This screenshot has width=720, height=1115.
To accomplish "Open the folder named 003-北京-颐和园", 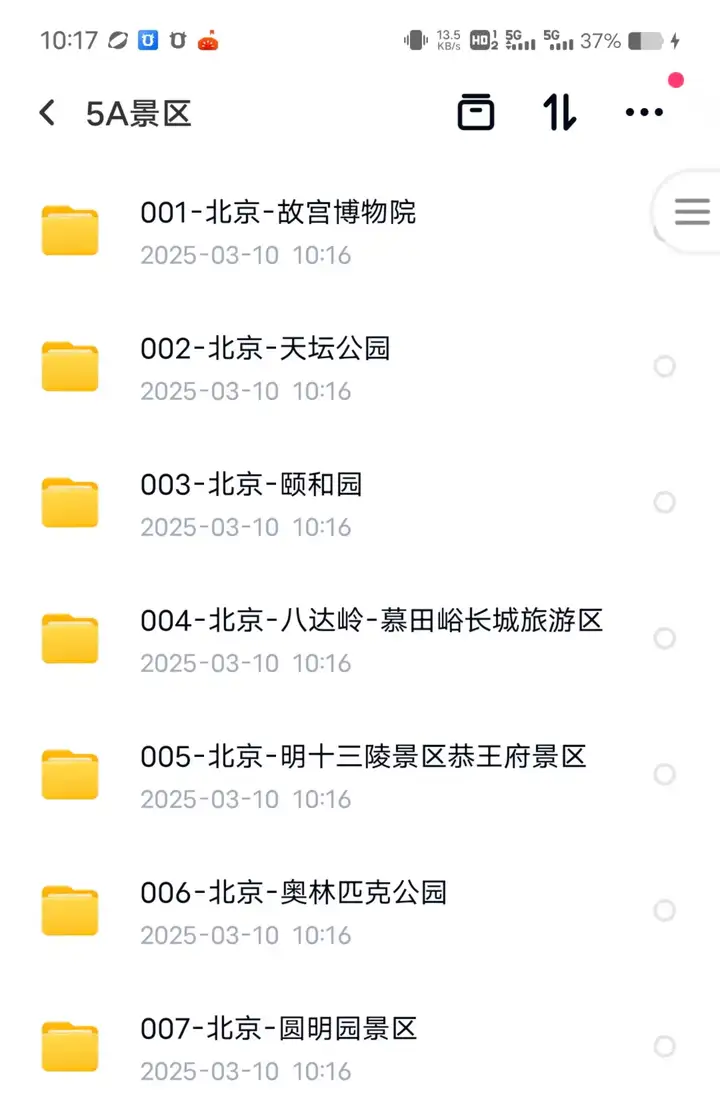I will [x=250, y=485].
